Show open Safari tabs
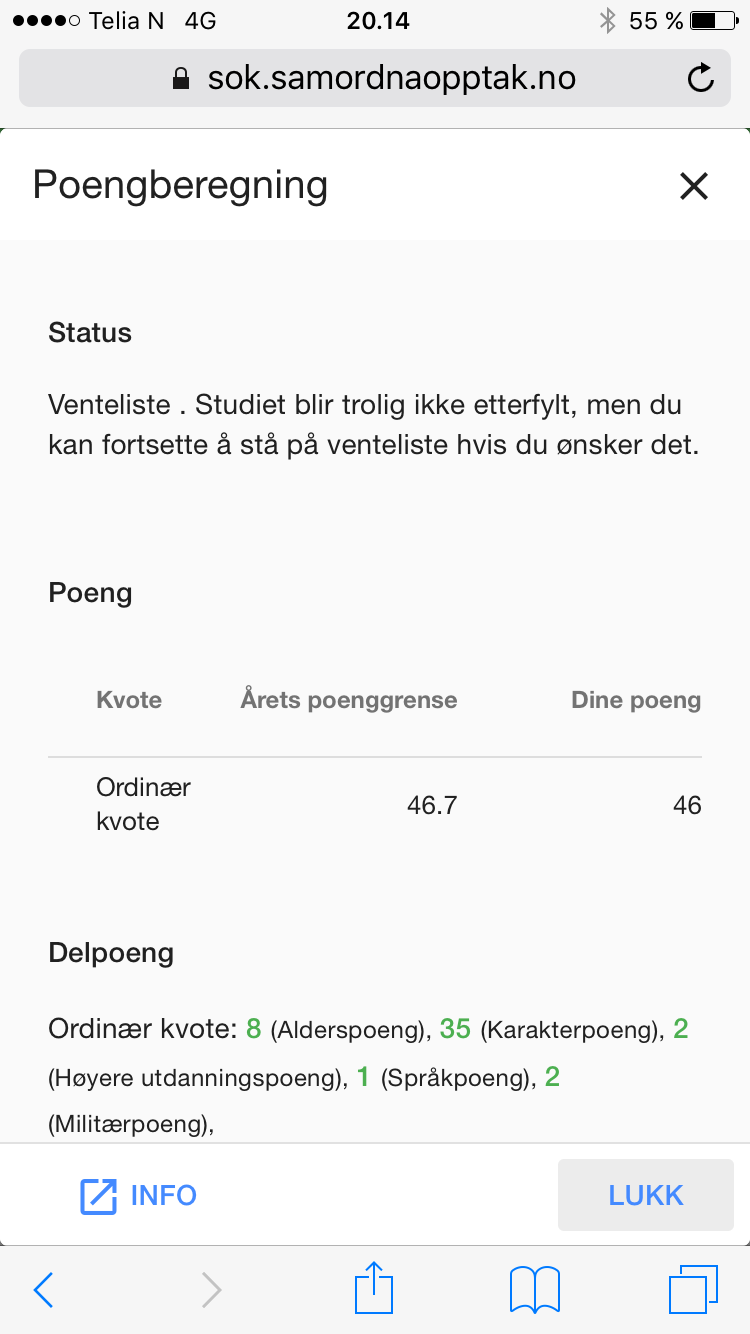 click(694, 1289)
